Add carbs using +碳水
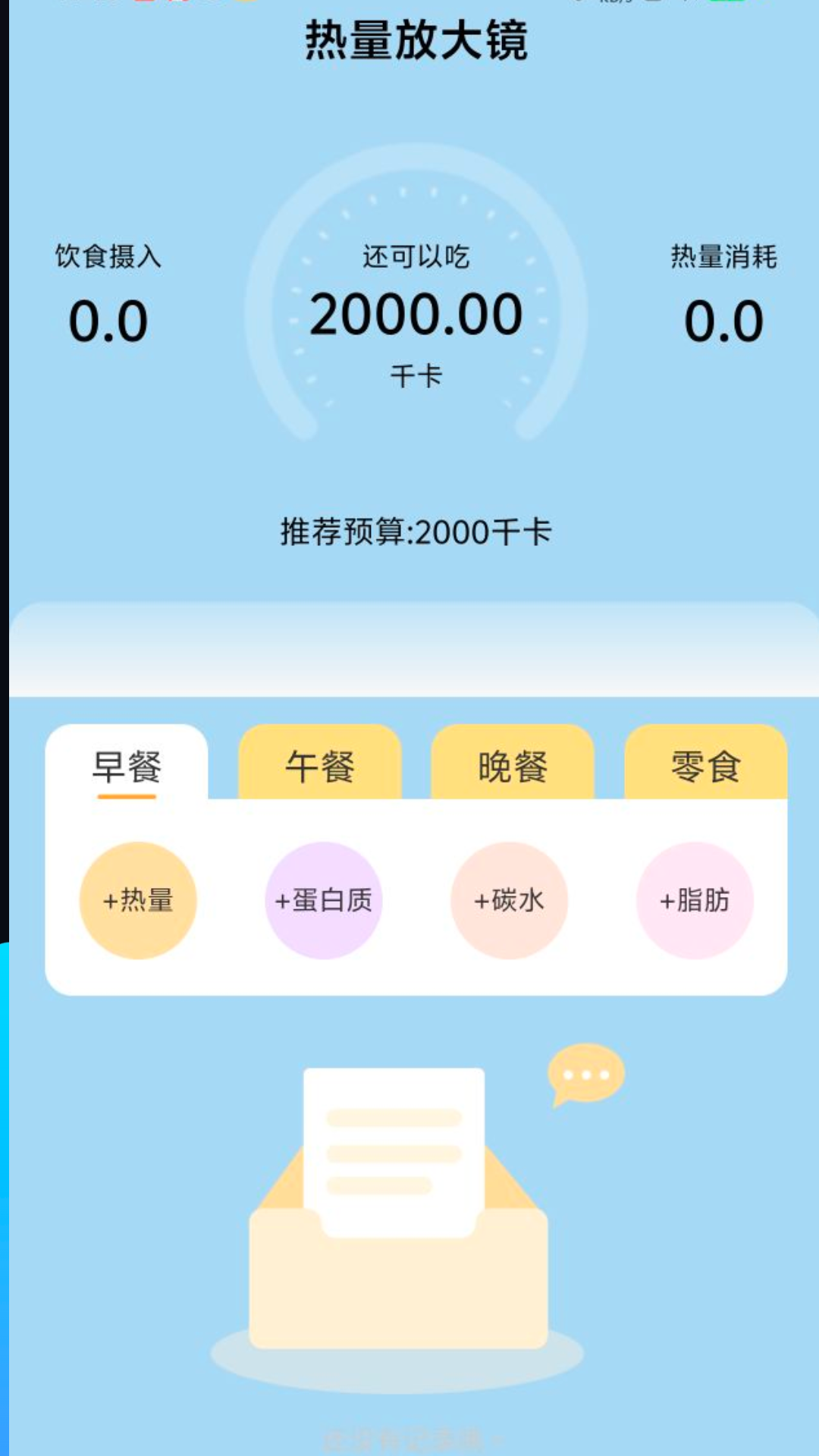The image size is (819, 1456). [509, 900]
